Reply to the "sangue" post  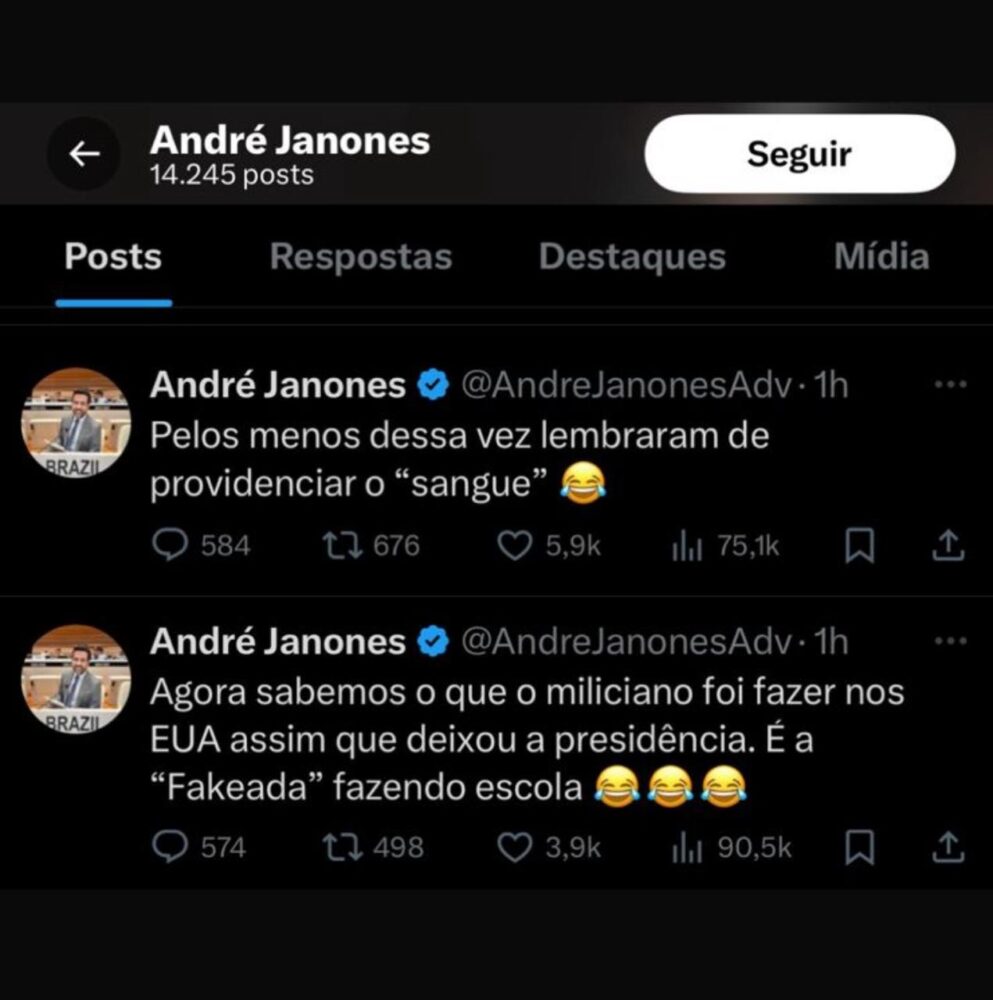tap(173, 545)
